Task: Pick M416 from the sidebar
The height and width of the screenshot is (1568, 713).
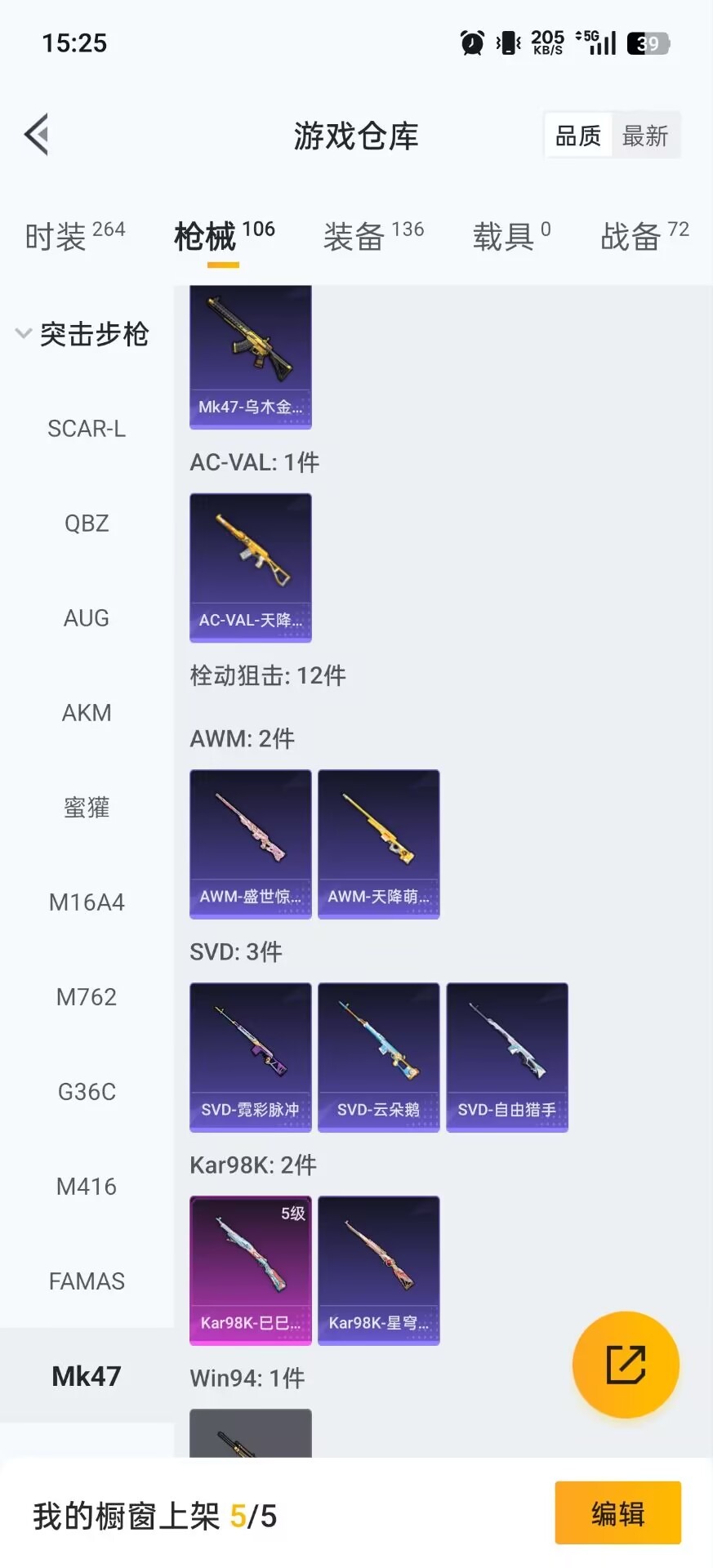Action: [86, 1186]
